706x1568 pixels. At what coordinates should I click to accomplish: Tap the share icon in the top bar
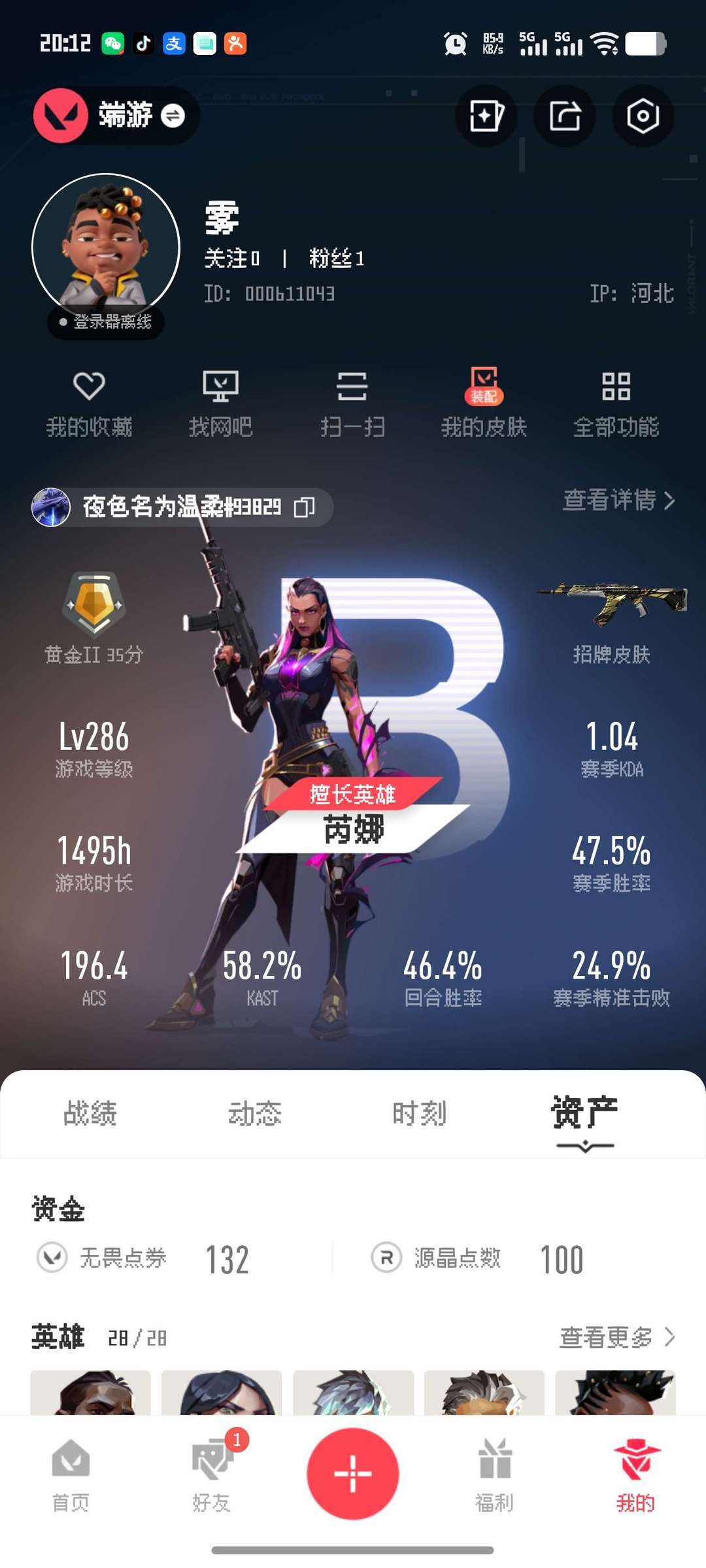click(x=564, y=116)
